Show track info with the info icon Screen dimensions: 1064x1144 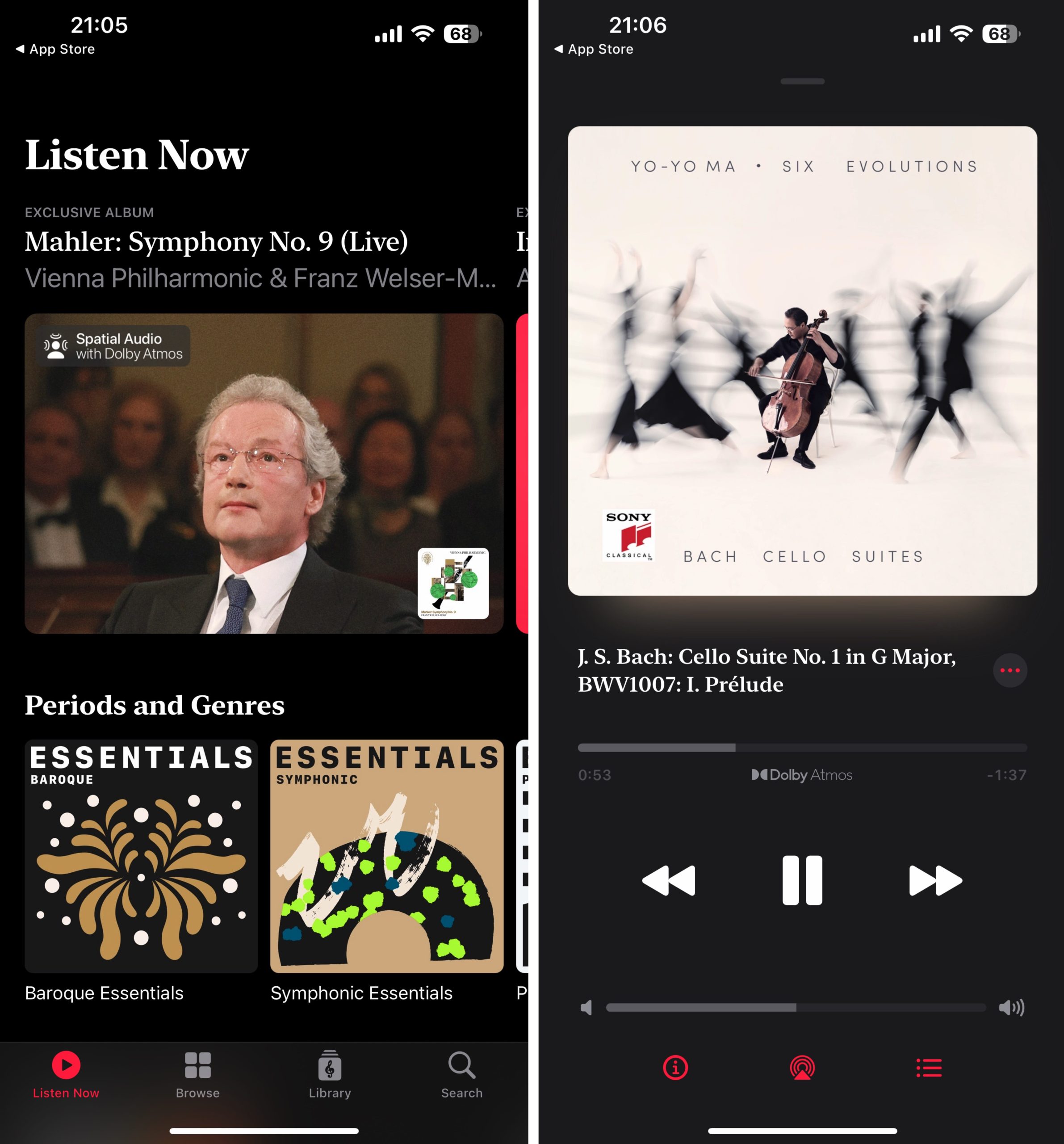pos(675,1068)
